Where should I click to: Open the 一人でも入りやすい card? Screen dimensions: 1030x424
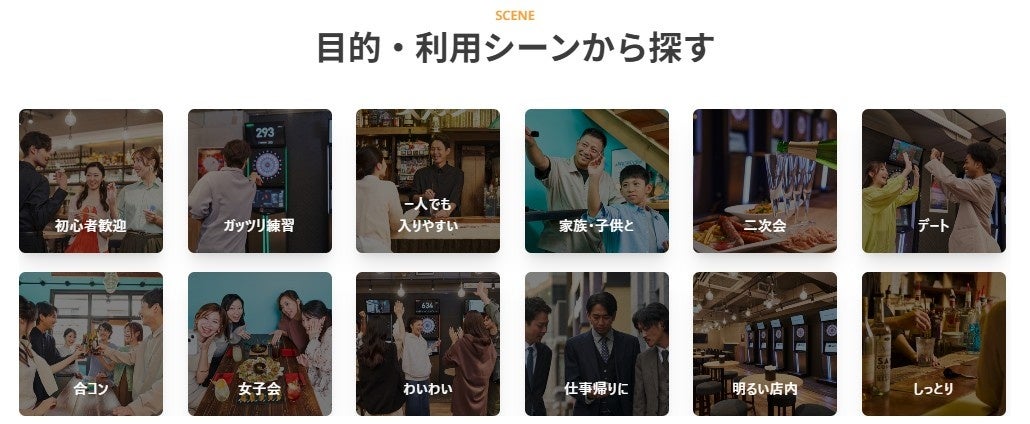[428, 181]
